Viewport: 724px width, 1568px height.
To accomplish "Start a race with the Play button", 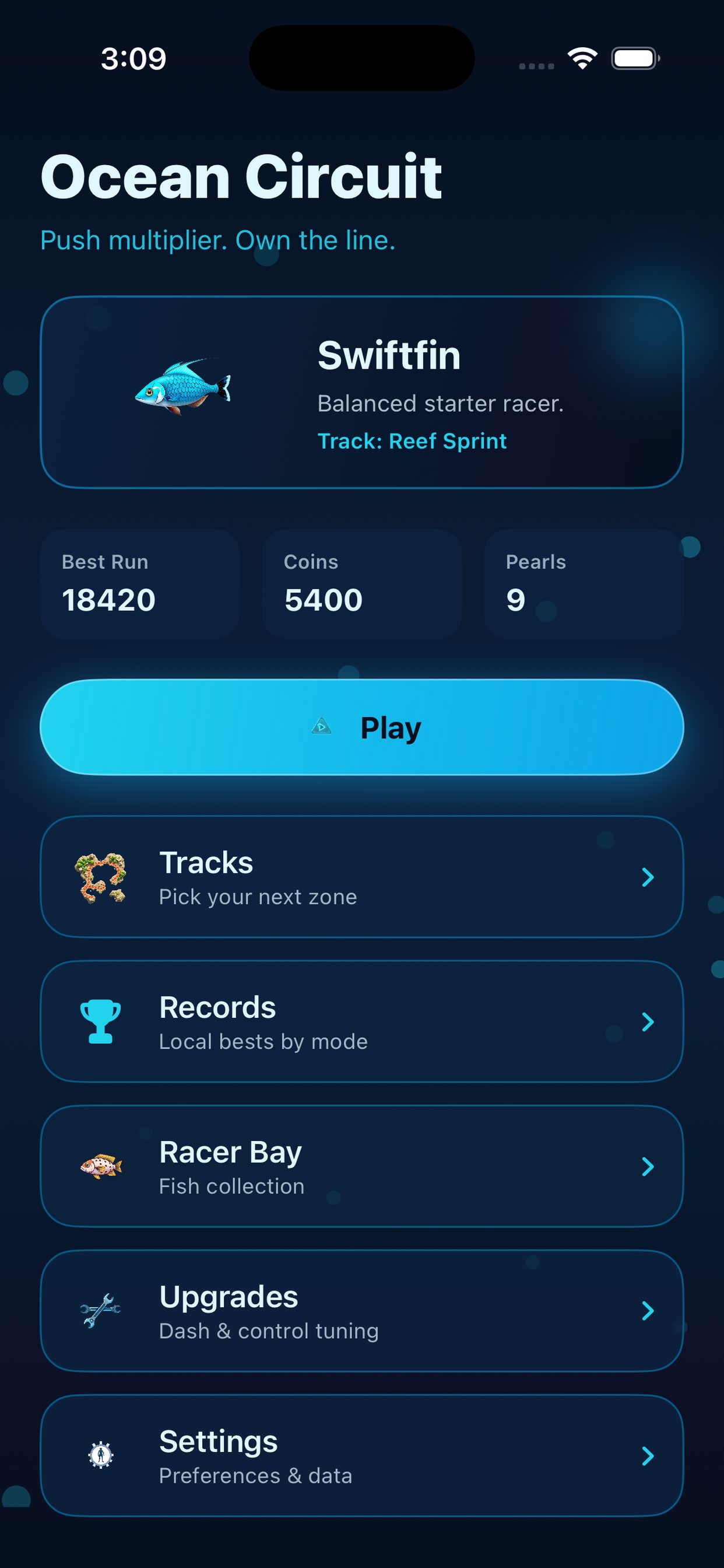I will (362, 727).
